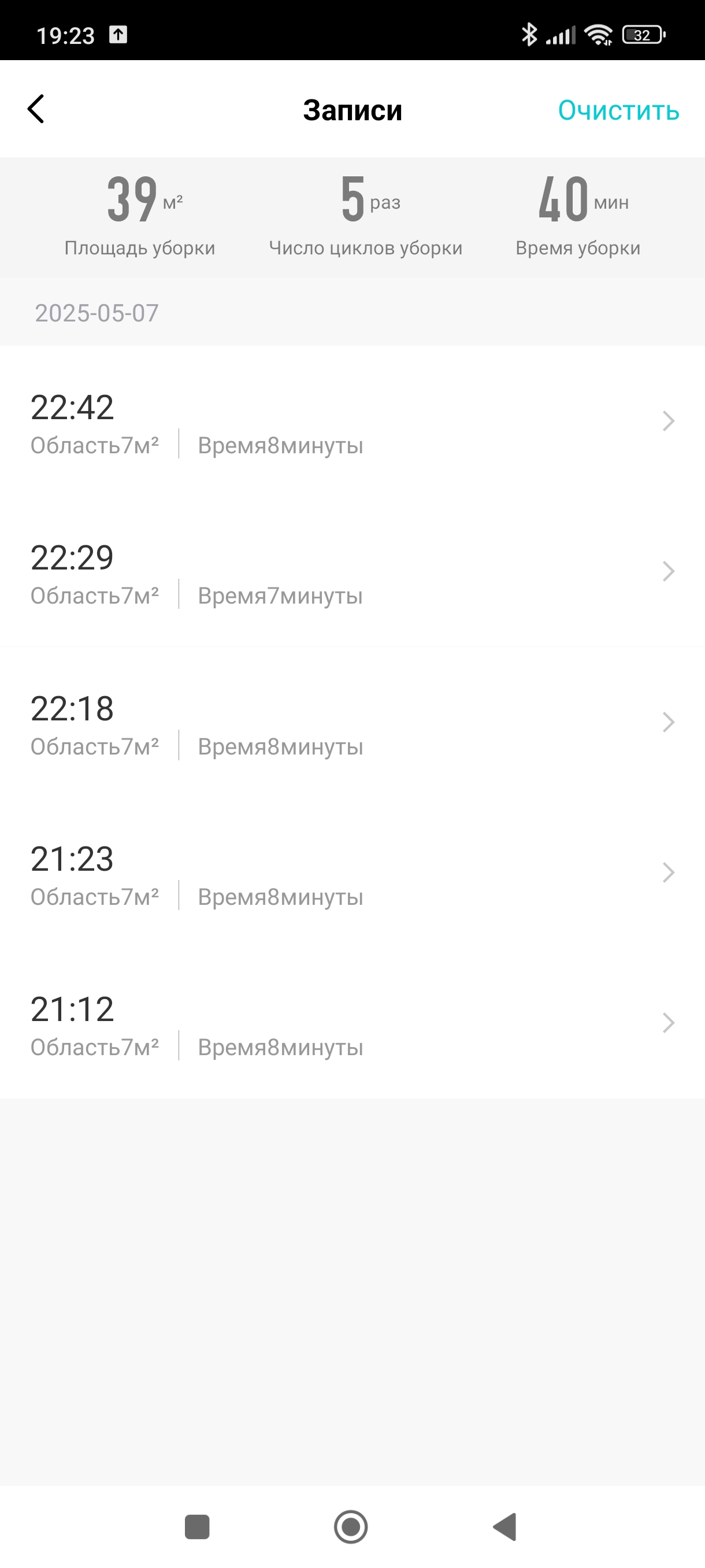View the 22:29 cleaning record details
Viewport: 705px width, 1568px height.
click(352, 572)
